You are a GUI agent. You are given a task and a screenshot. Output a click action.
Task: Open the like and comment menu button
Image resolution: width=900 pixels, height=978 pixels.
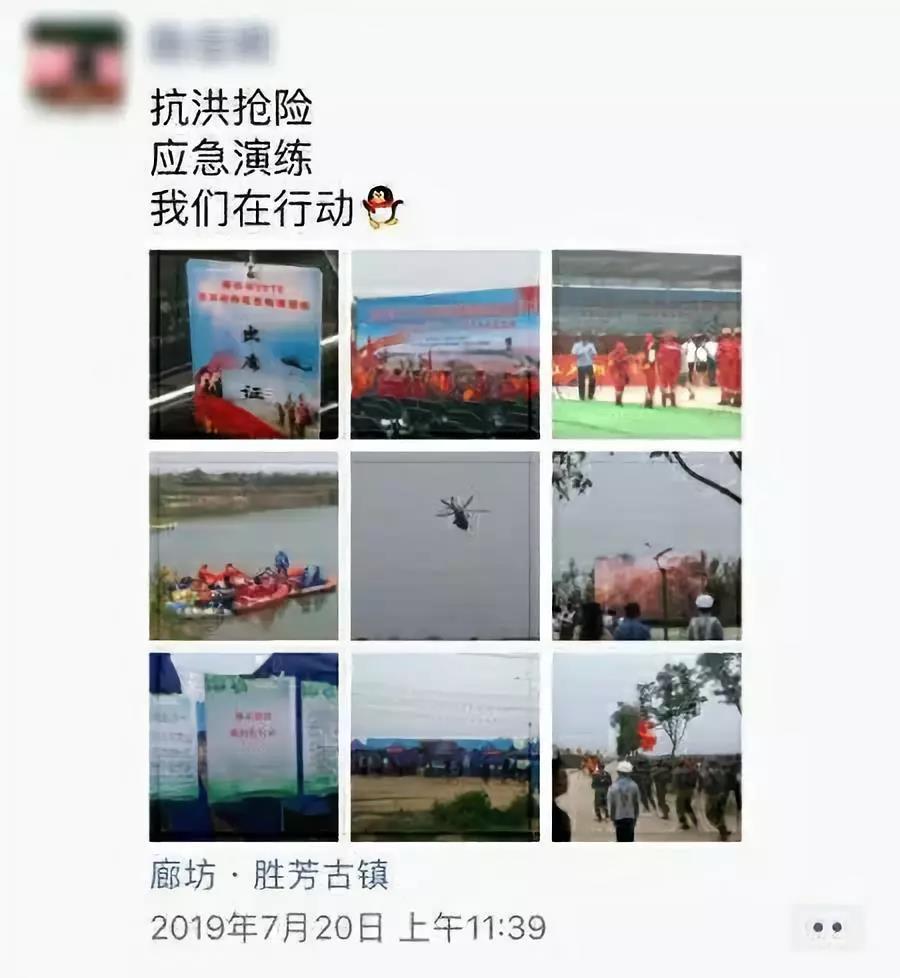[827, 928]
